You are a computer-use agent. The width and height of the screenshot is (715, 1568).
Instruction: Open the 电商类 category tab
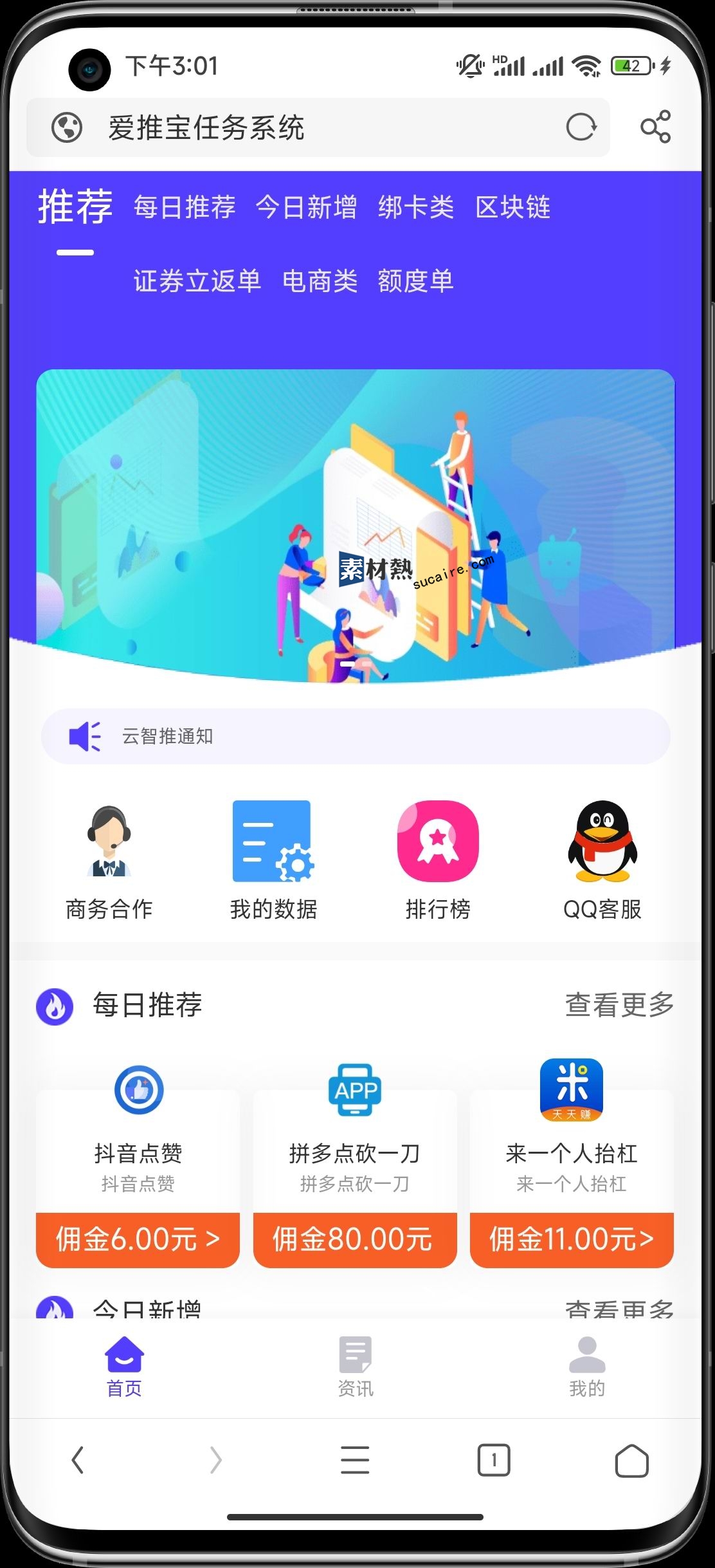click(320, 281)
